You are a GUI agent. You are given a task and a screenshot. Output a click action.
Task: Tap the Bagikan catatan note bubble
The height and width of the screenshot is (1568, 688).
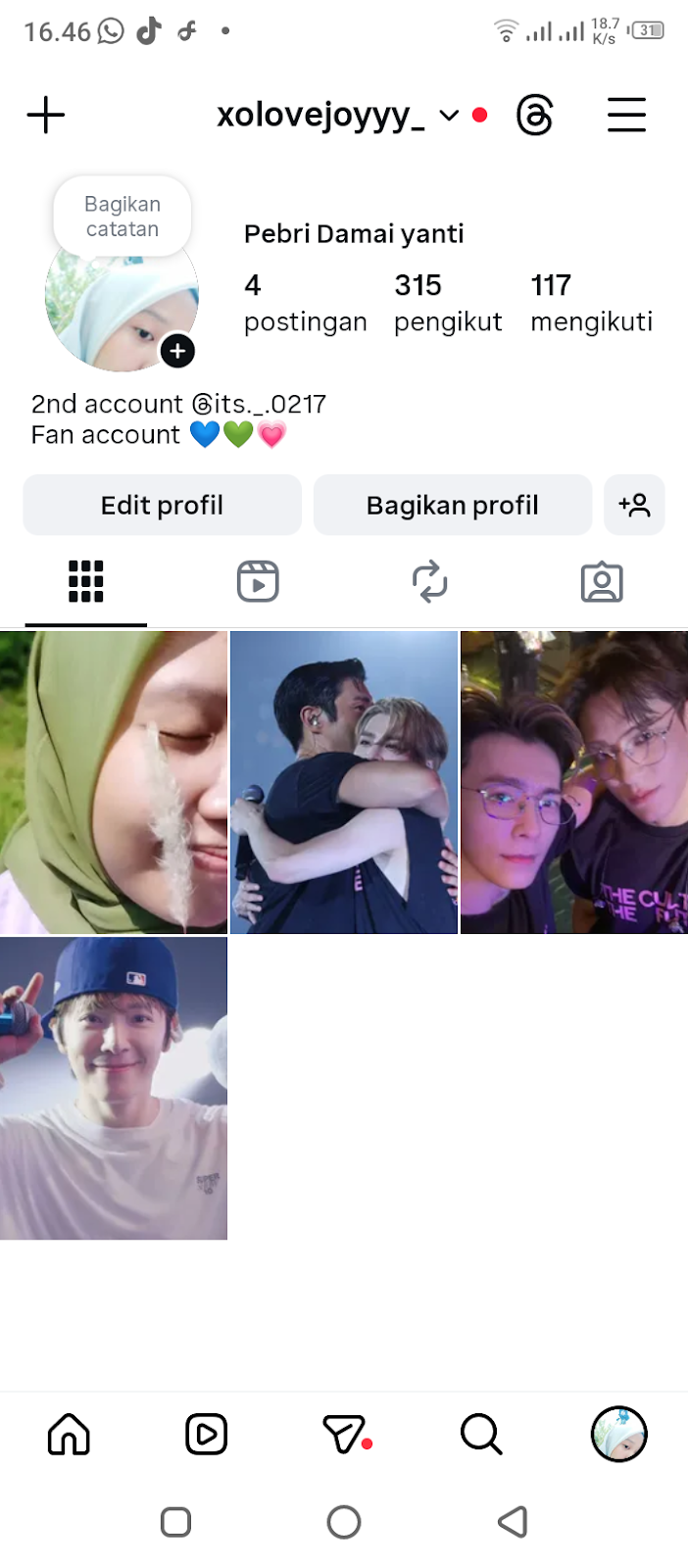pyautogui.click(x=123, y=217)
